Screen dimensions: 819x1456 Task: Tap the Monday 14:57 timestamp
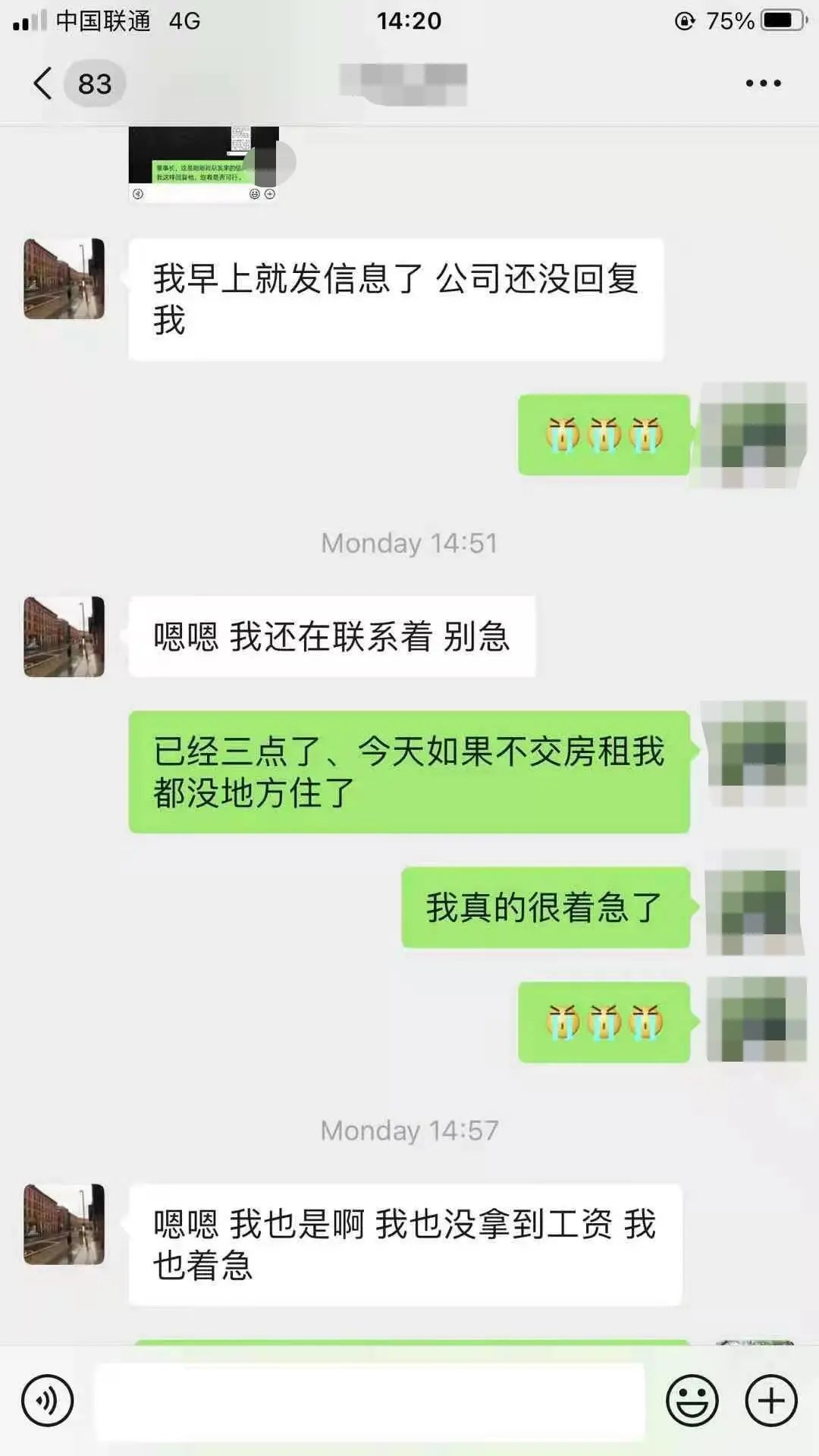[409, 1130]
